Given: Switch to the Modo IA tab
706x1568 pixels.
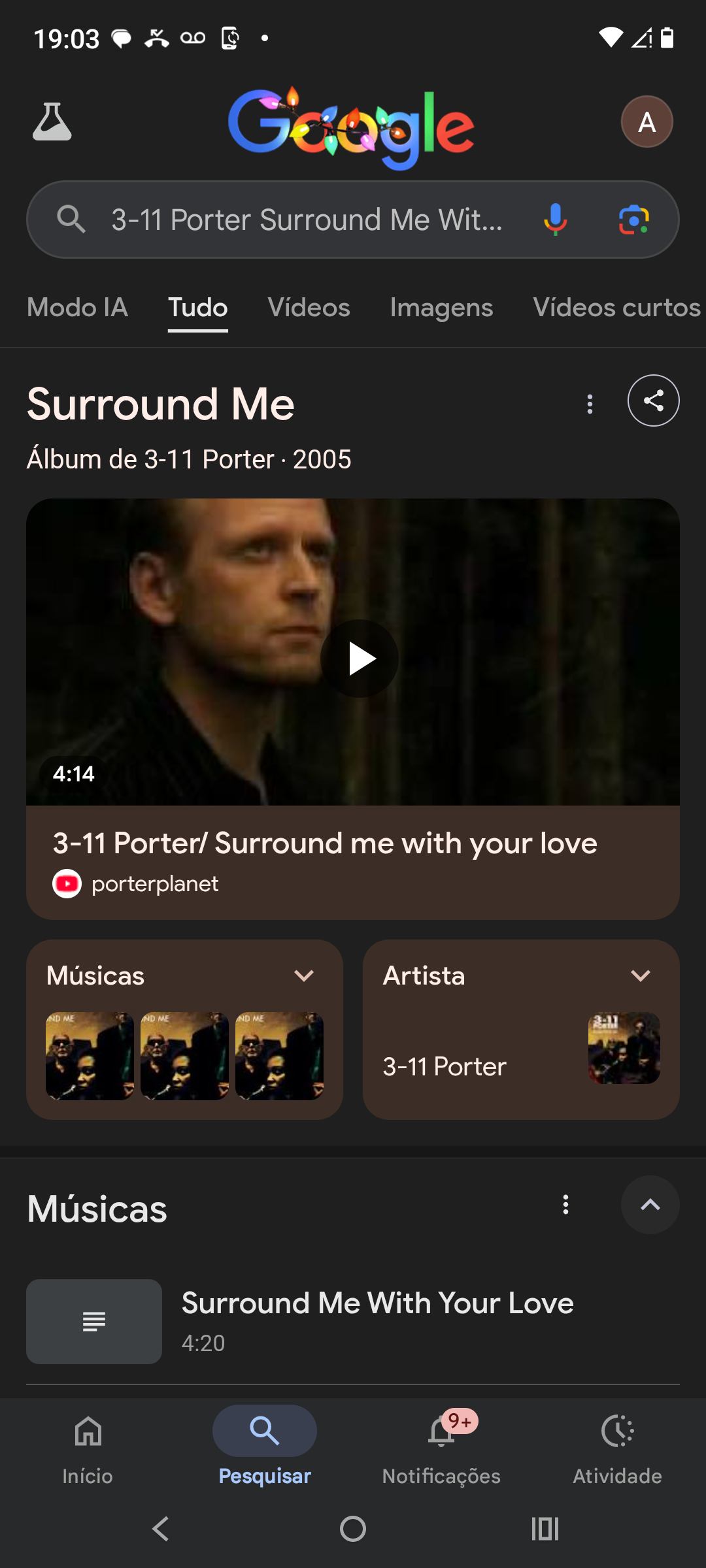Looking at the screenshot, I should (x=77, y=308).
